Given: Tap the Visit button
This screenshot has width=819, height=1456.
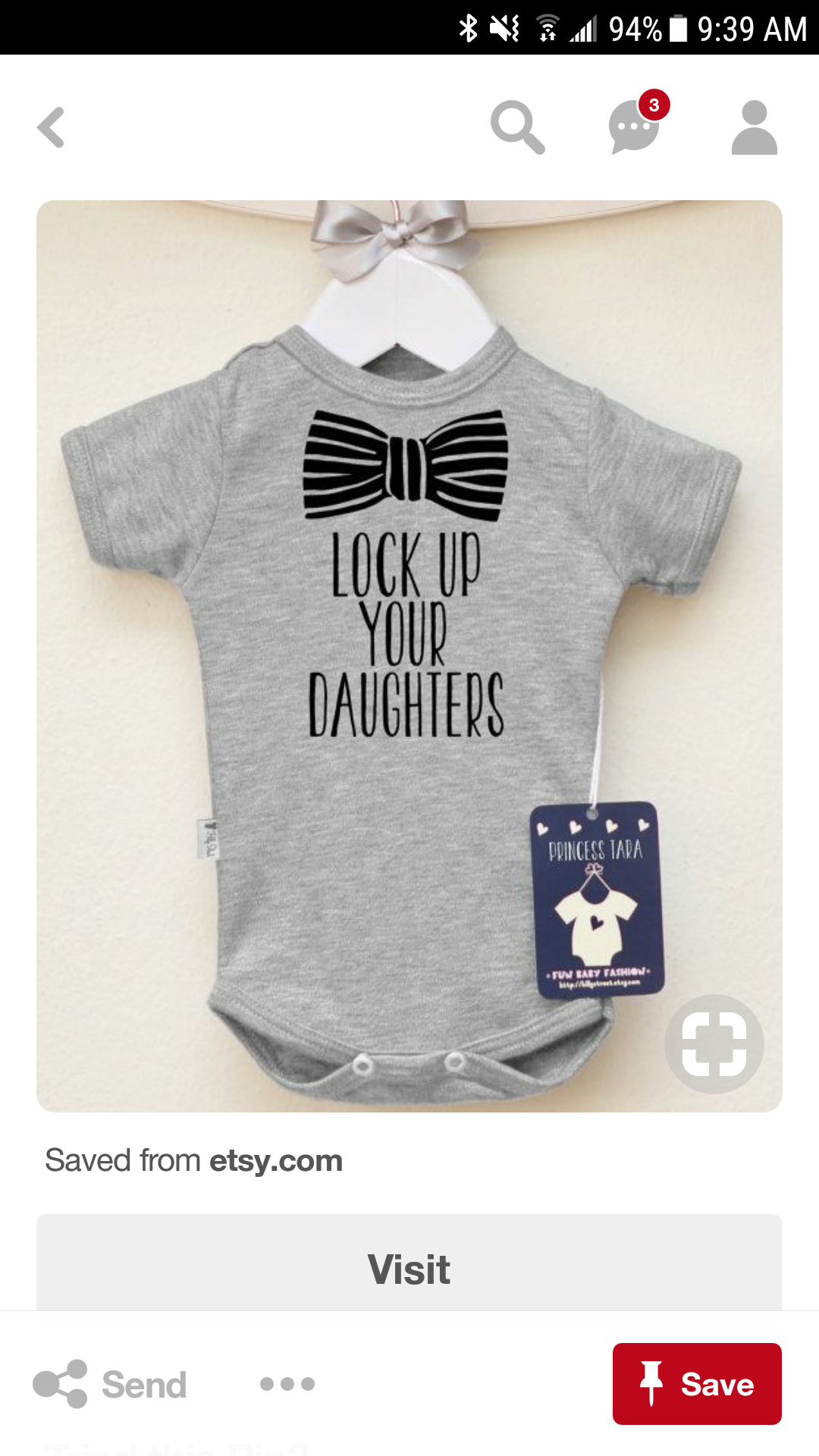Looking at the screenshot, I should click(409, 1269).
